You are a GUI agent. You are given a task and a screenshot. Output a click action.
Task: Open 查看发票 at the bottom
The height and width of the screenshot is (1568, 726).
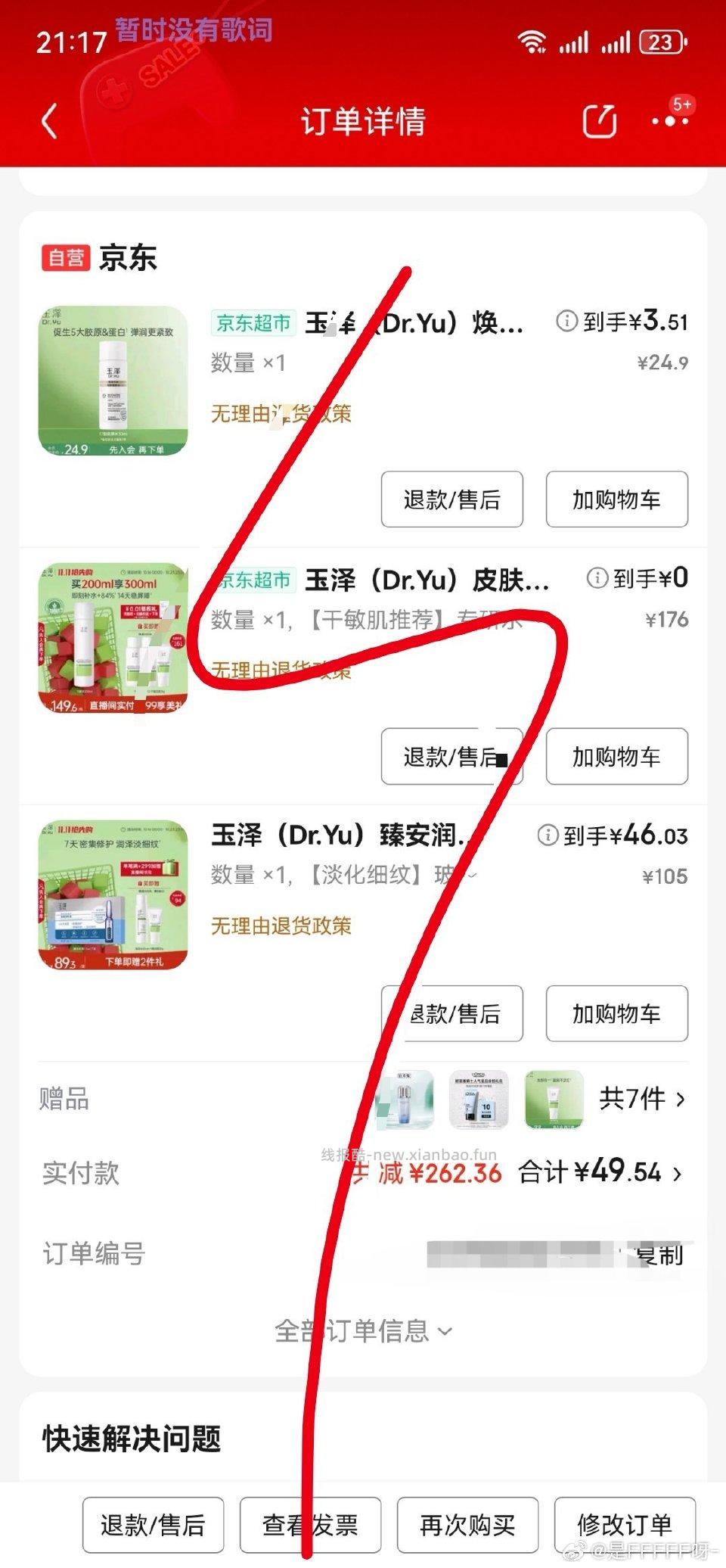coord(312,1524)
